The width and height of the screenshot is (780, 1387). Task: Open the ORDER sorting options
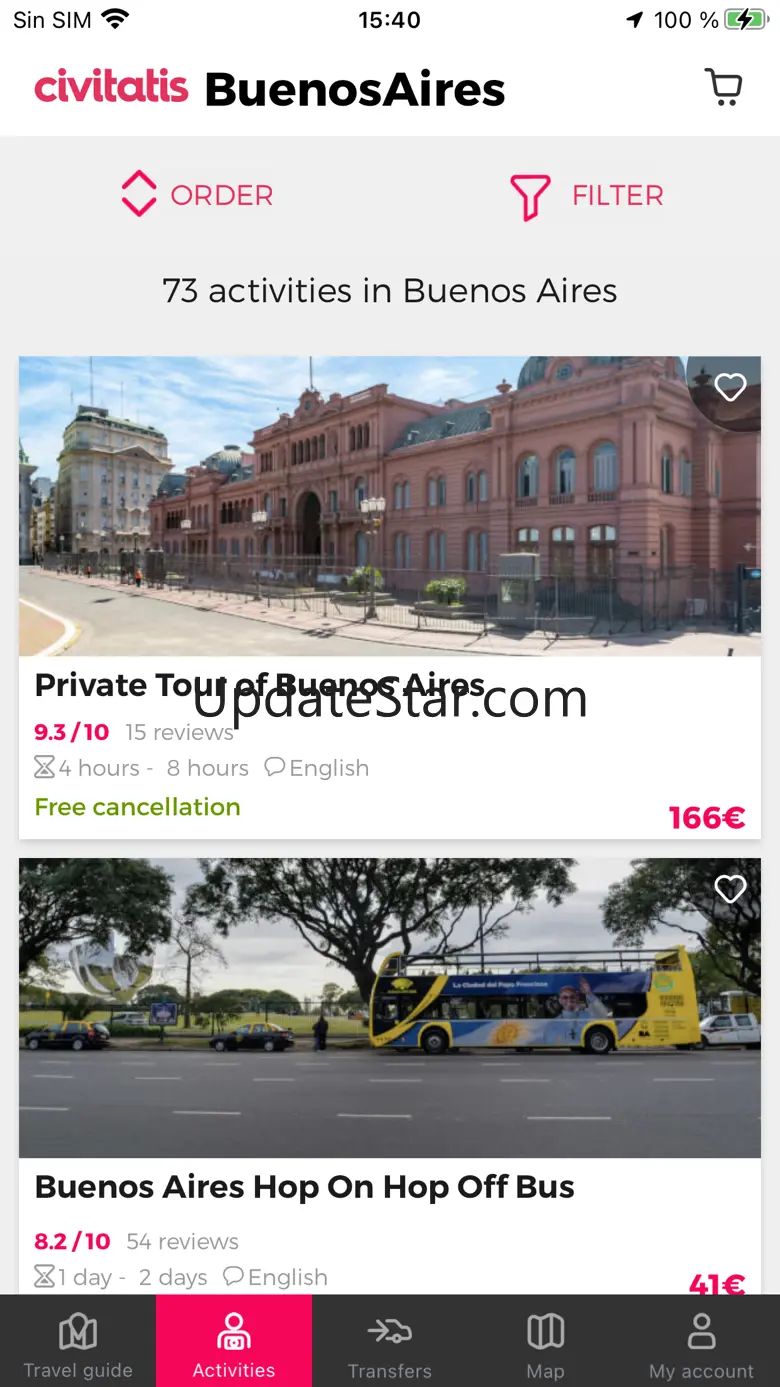(197, 195)
